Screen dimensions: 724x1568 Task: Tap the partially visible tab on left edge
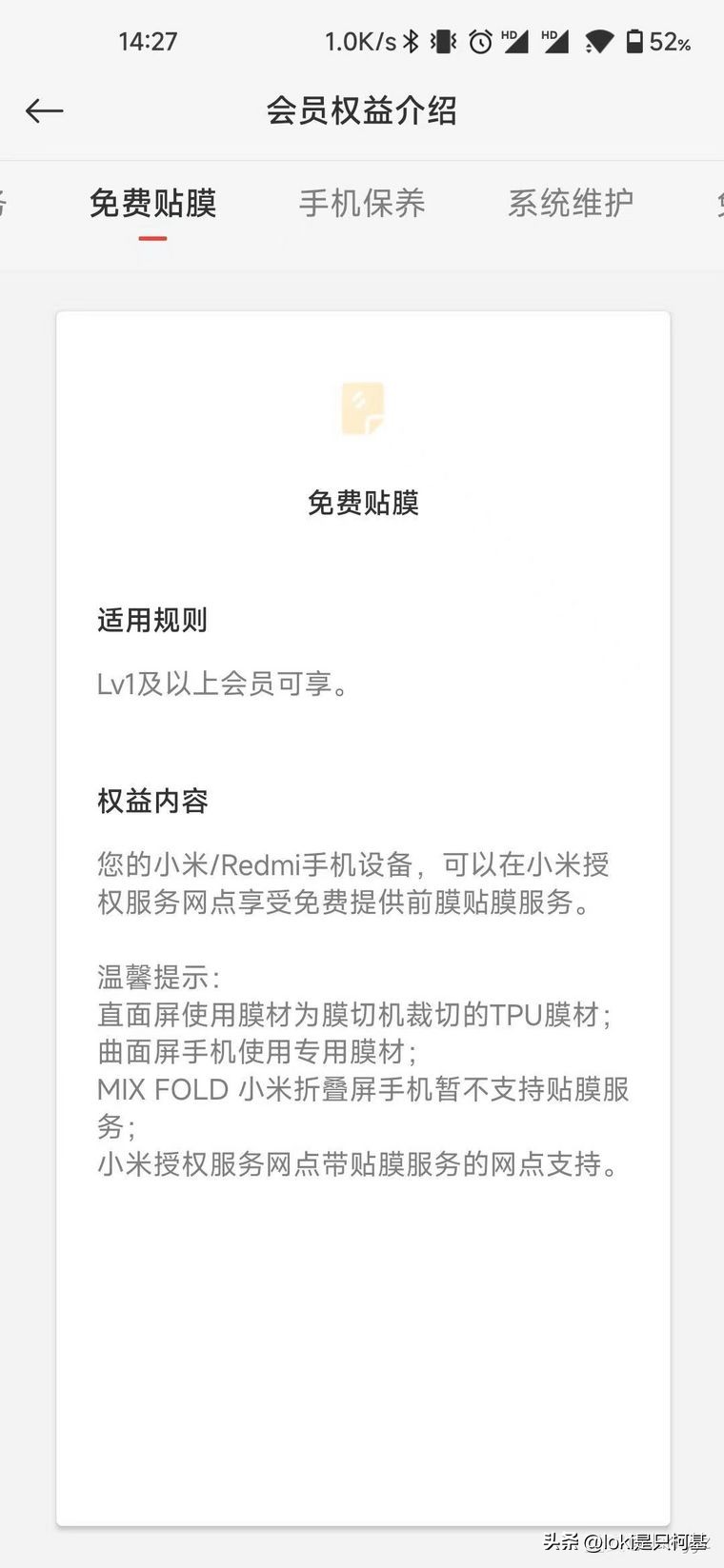6,203
